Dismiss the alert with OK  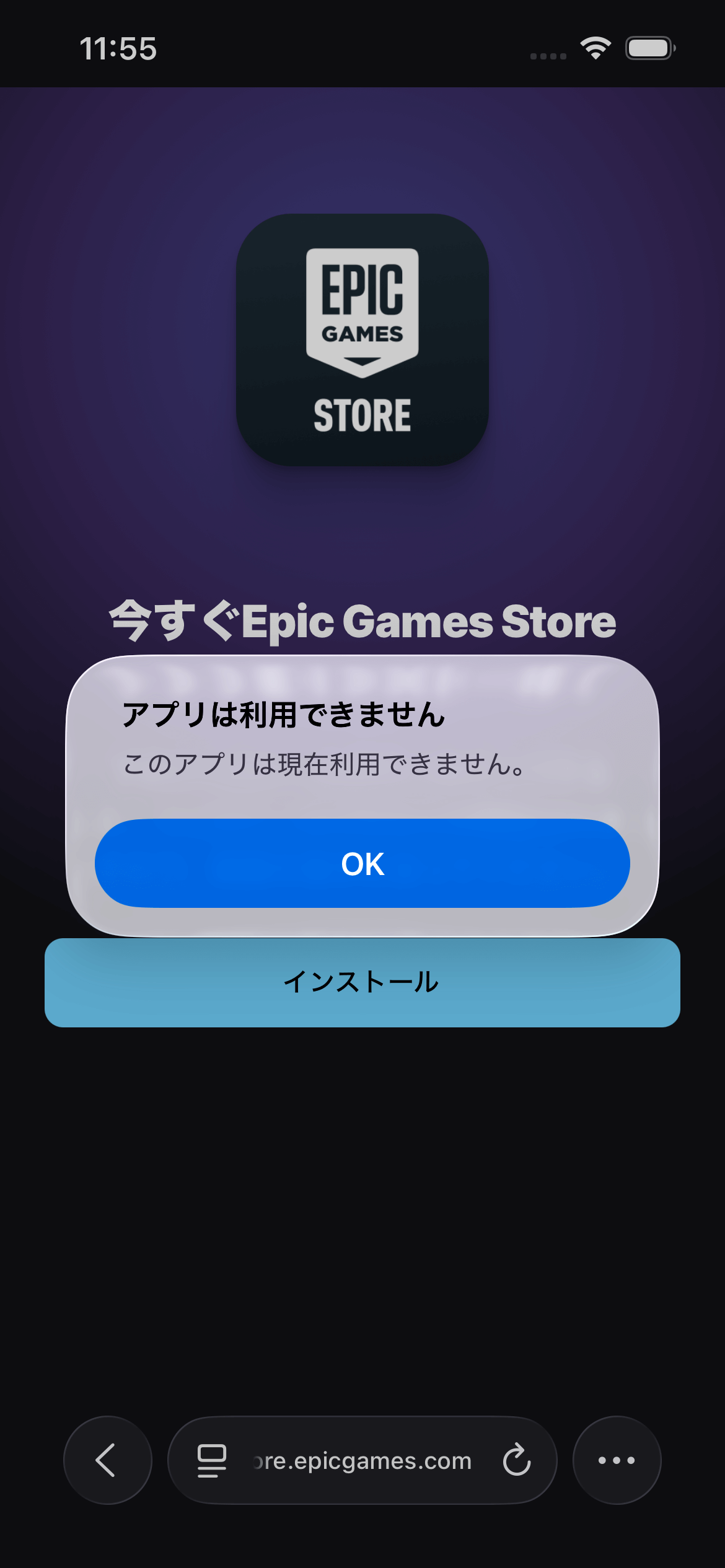pyautogui.click(x=362, y=863)
